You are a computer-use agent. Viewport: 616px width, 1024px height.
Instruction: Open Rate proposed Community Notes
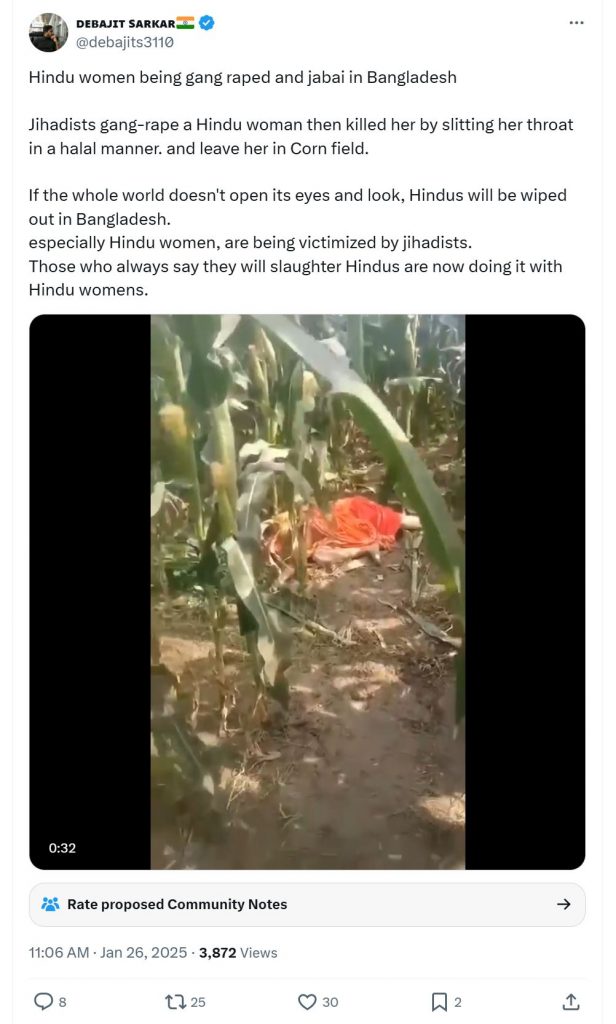307,904
